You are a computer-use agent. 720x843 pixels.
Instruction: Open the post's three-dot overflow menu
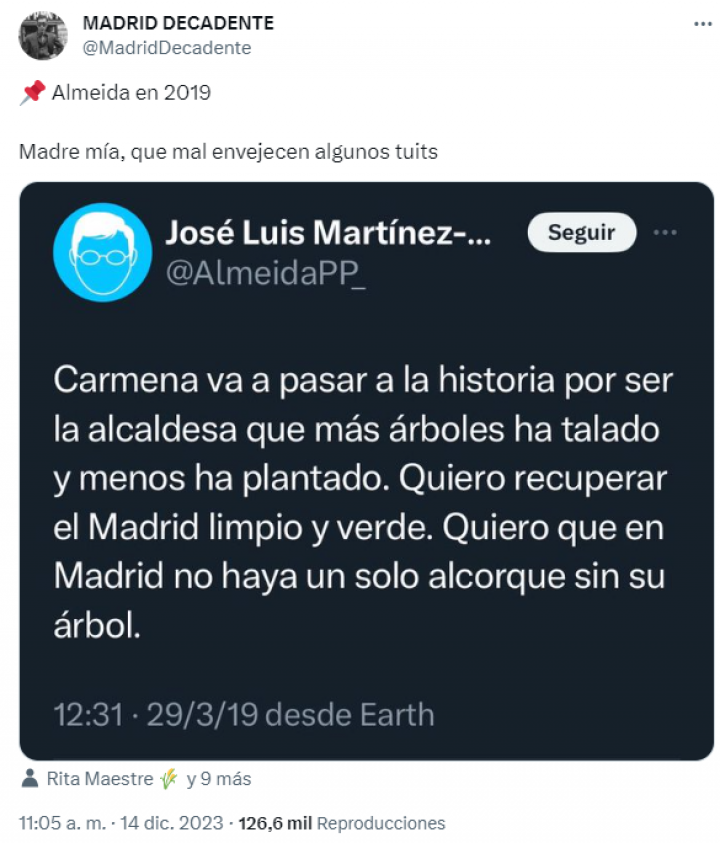tap(702, 24)
